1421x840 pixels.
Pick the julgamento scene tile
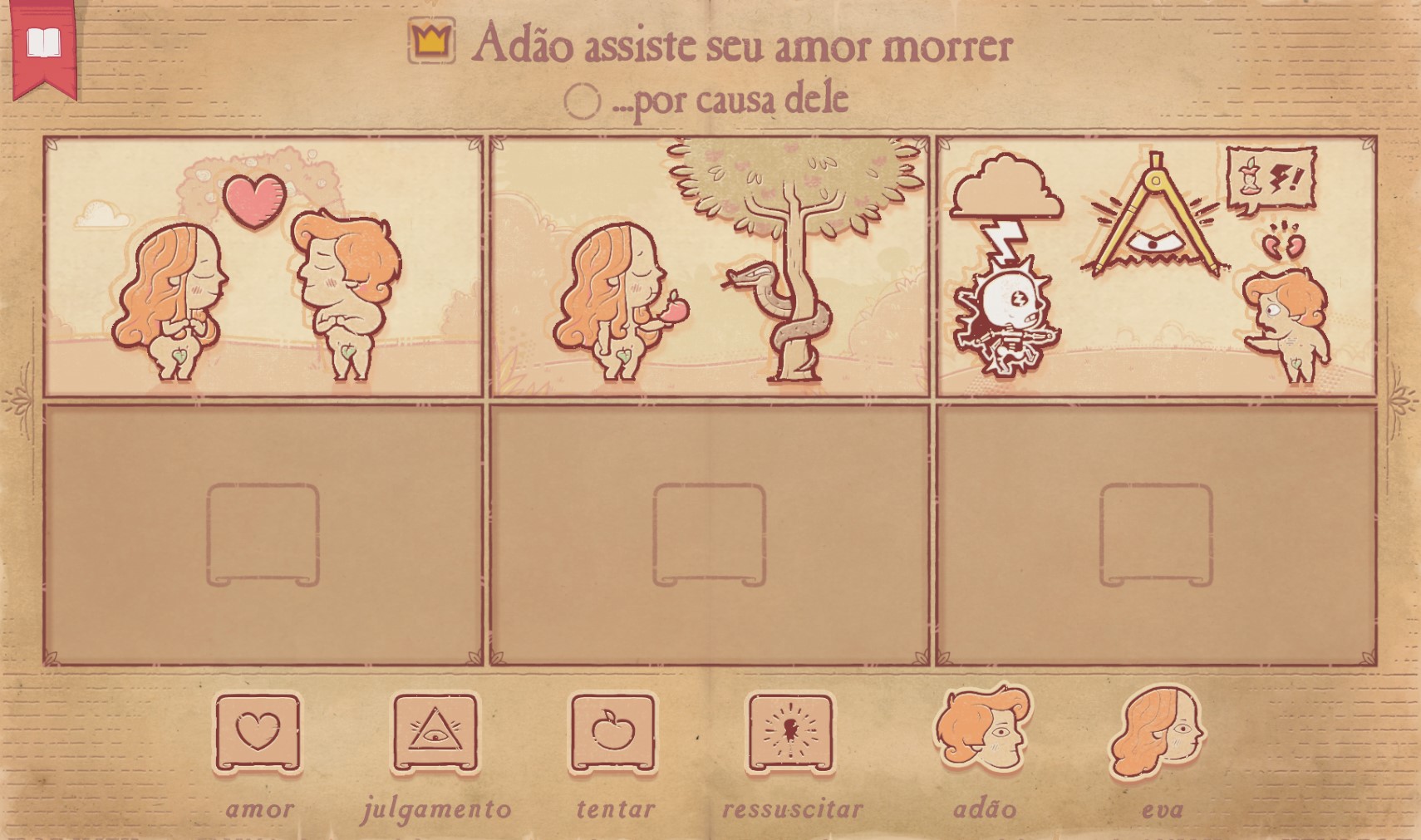(x=435, y=734)
